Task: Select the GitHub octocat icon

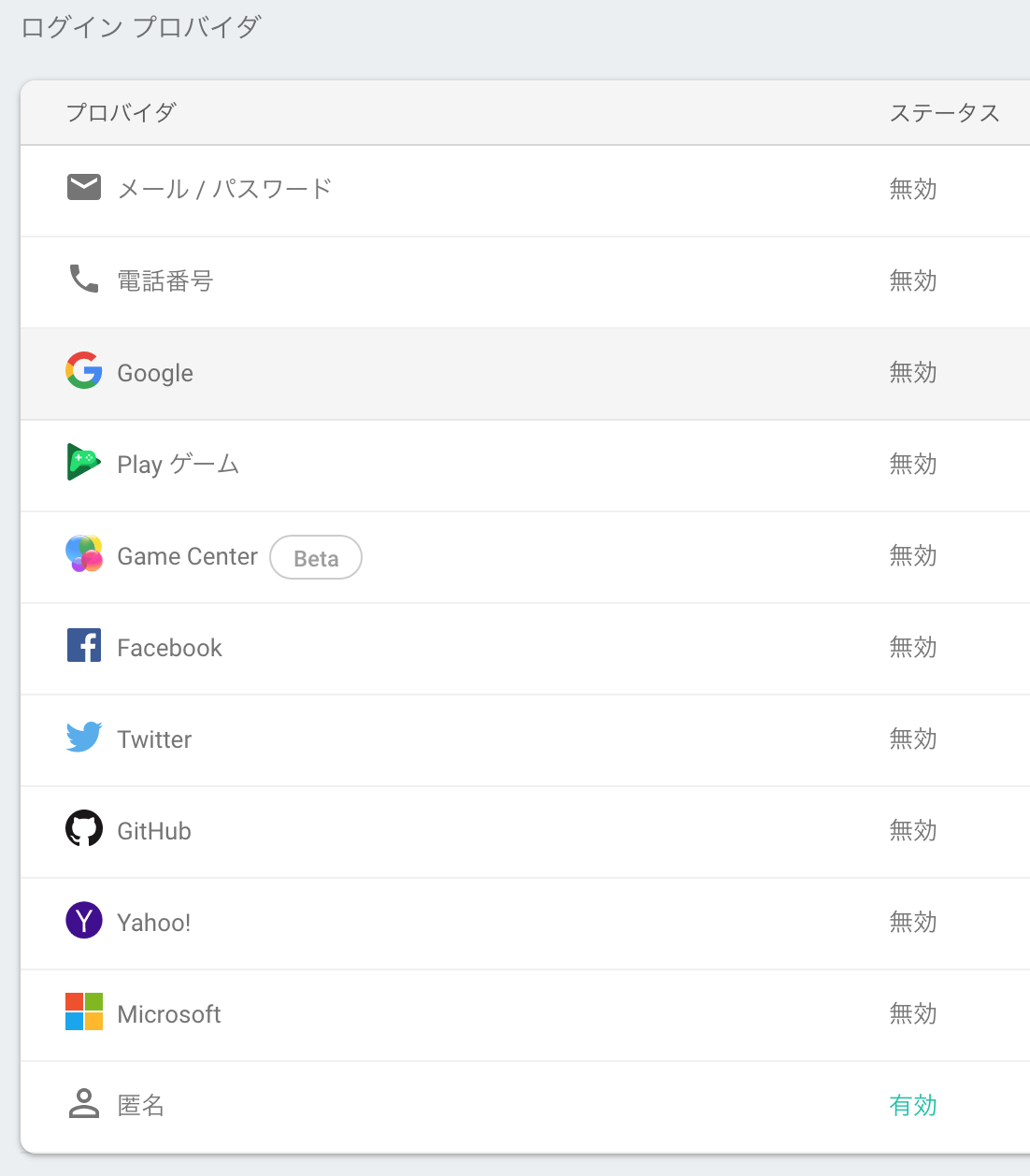Action: point(83,829)
